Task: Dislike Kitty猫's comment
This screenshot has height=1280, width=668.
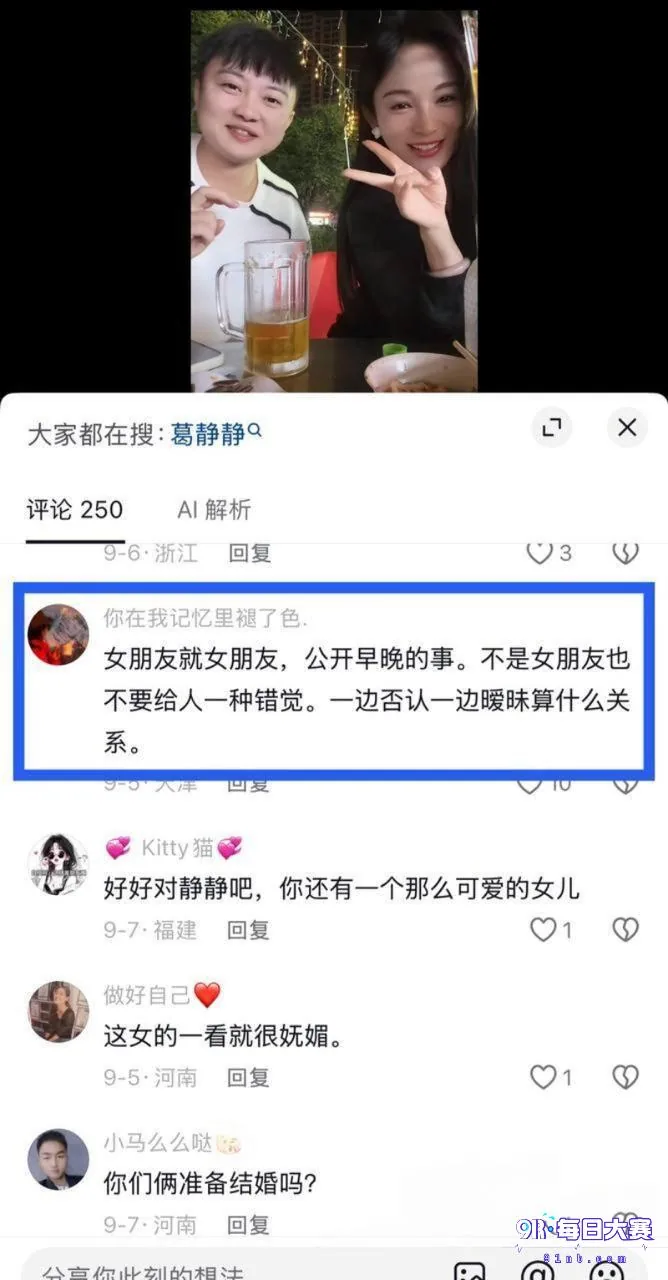Action: click(625, 930)
